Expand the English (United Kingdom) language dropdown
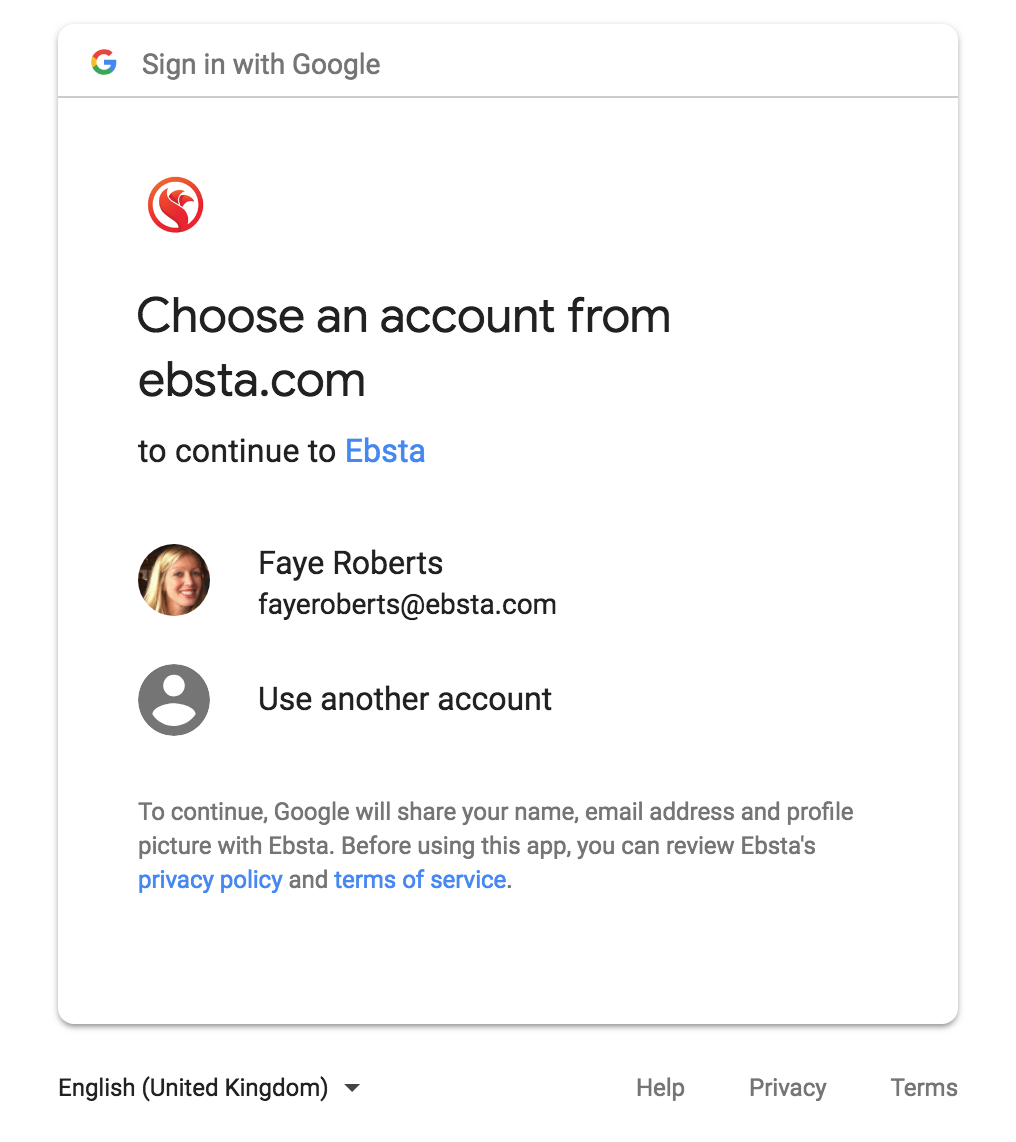 (x=210, y=1088)
